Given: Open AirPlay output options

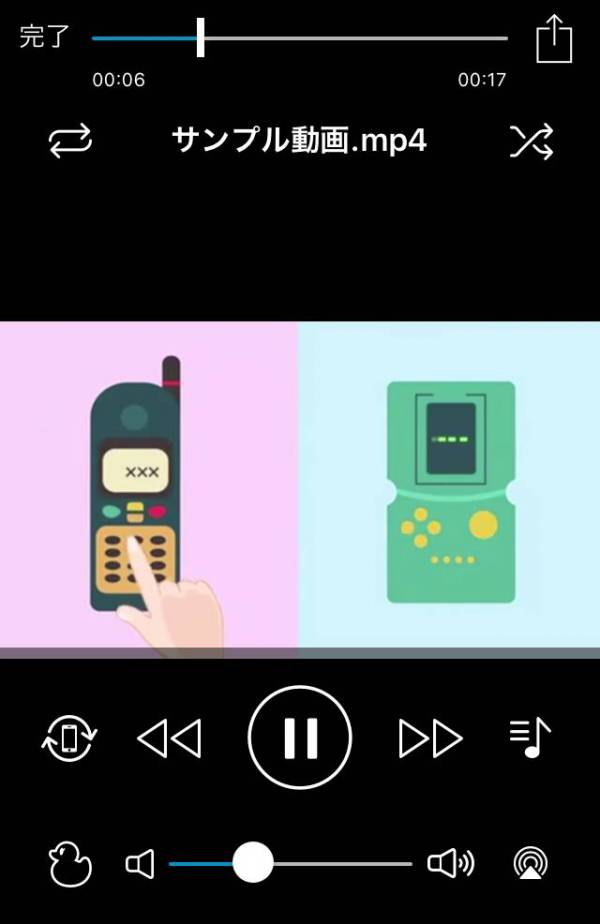Looking at the screenshot, I should (530, 863).
